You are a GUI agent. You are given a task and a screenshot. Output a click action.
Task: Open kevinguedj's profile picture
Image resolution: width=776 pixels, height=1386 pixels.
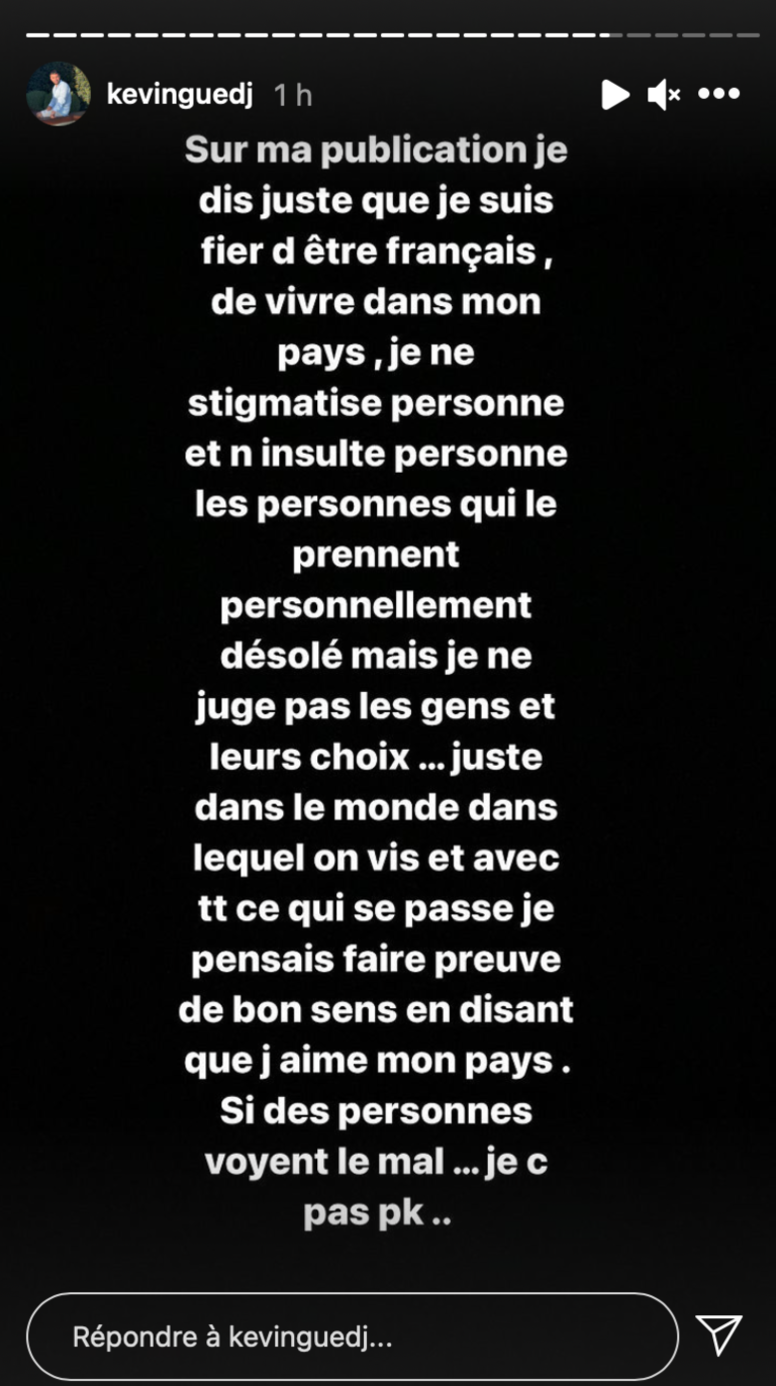coord(57,95)
